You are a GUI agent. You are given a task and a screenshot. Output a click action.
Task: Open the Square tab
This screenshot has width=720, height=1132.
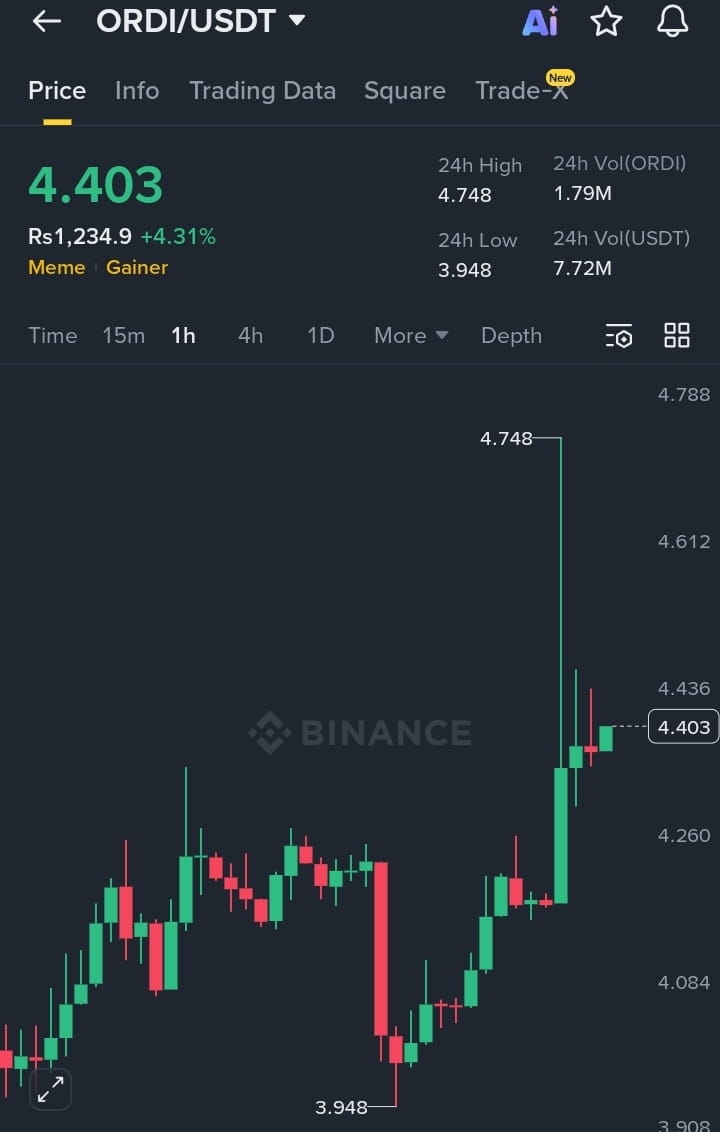(404, 91)
